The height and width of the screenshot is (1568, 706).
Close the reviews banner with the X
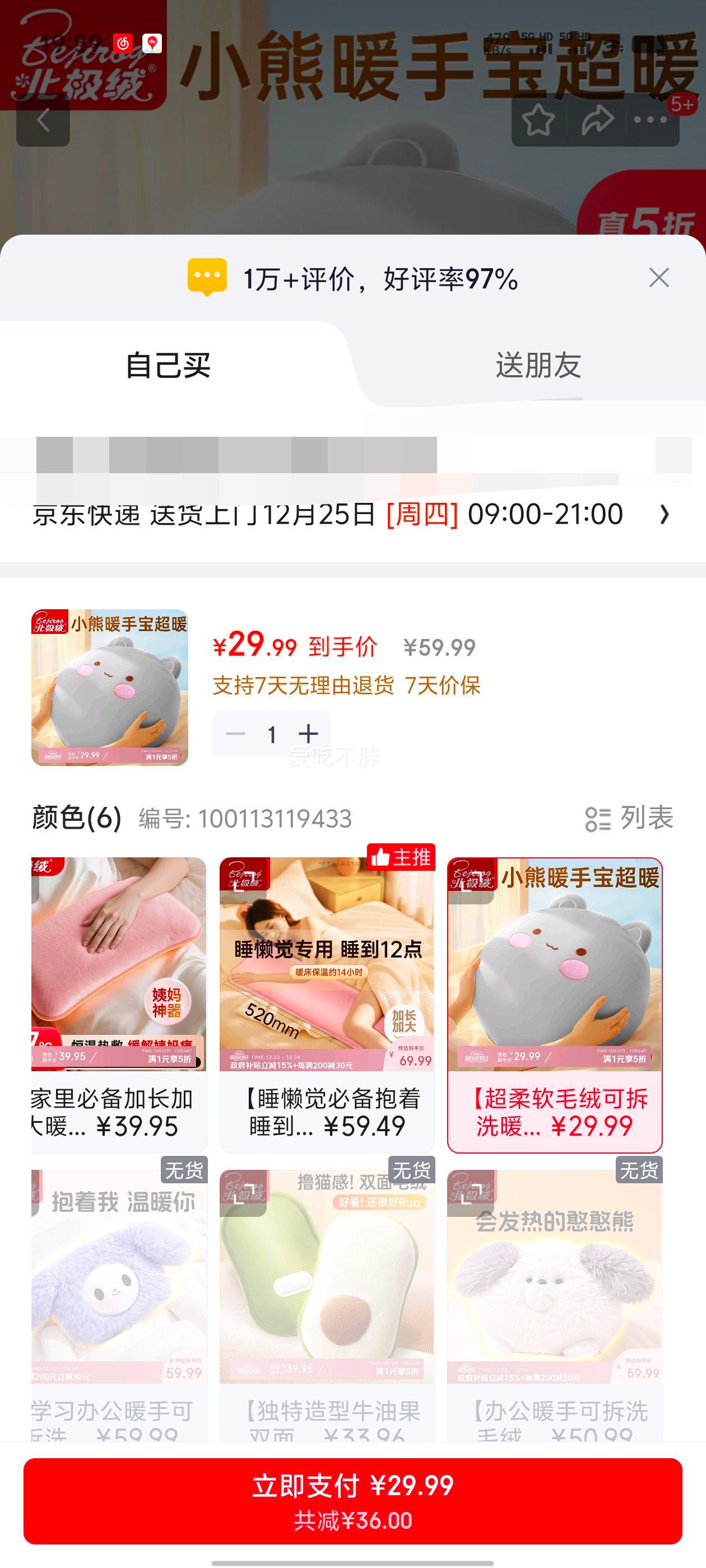point(659,278)
